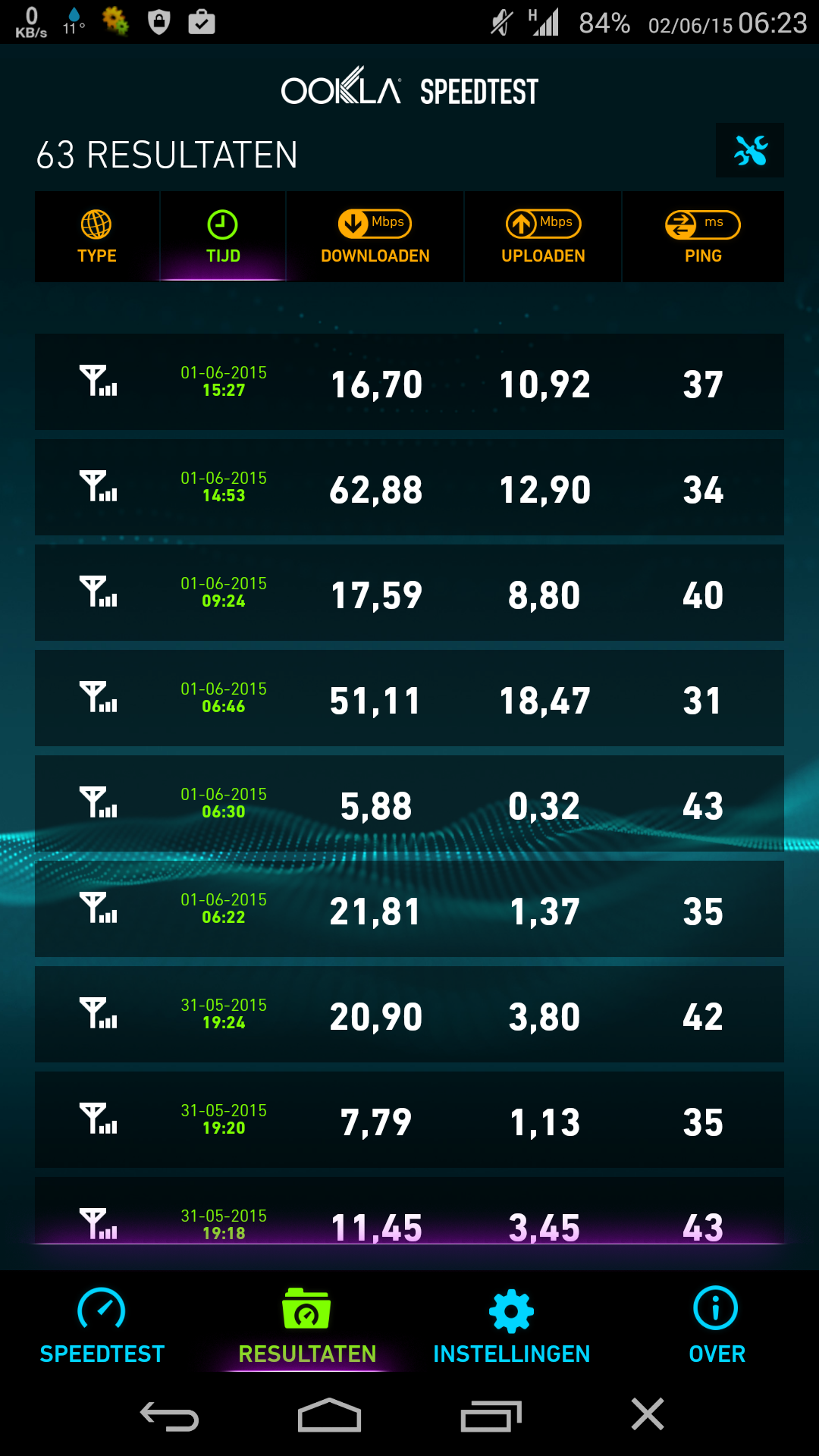Sort results by PING column
This screenshot has width=819, height=1456.
coord(703,237)
